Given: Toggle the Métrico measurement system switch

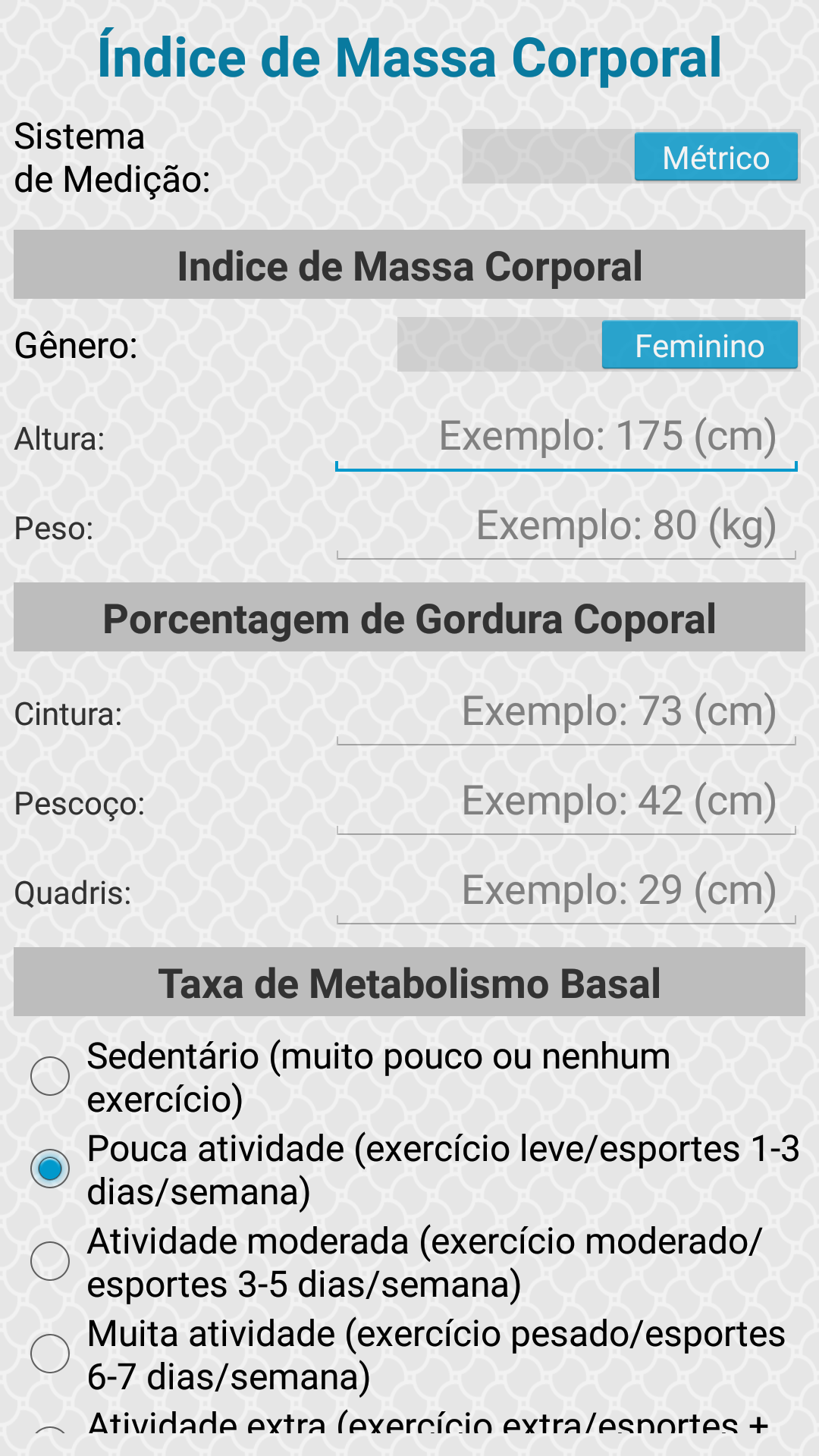Looking at the screenshot, I should pos(631,157).
